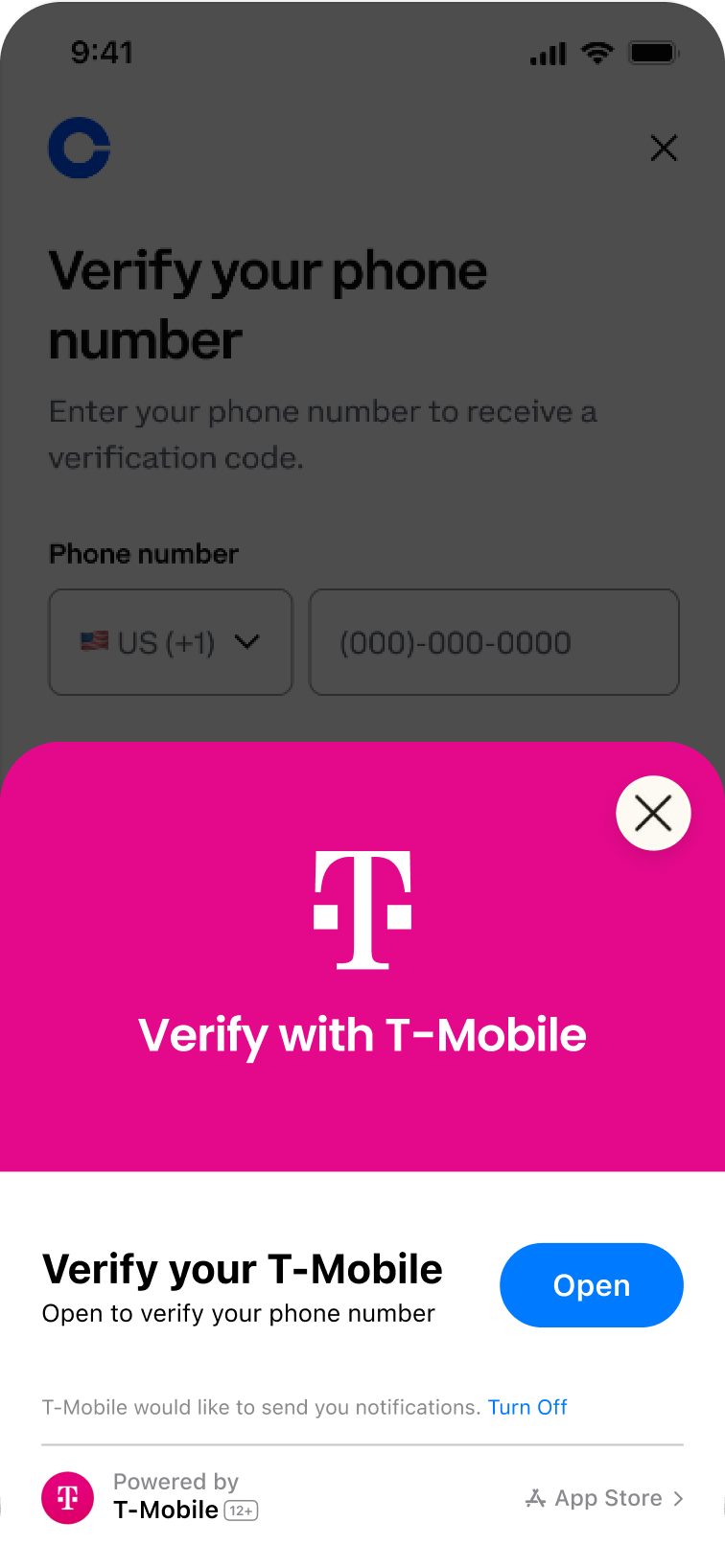
Task: Click the round T-Mobile icon near Powered by
Action: point(67,1497)
